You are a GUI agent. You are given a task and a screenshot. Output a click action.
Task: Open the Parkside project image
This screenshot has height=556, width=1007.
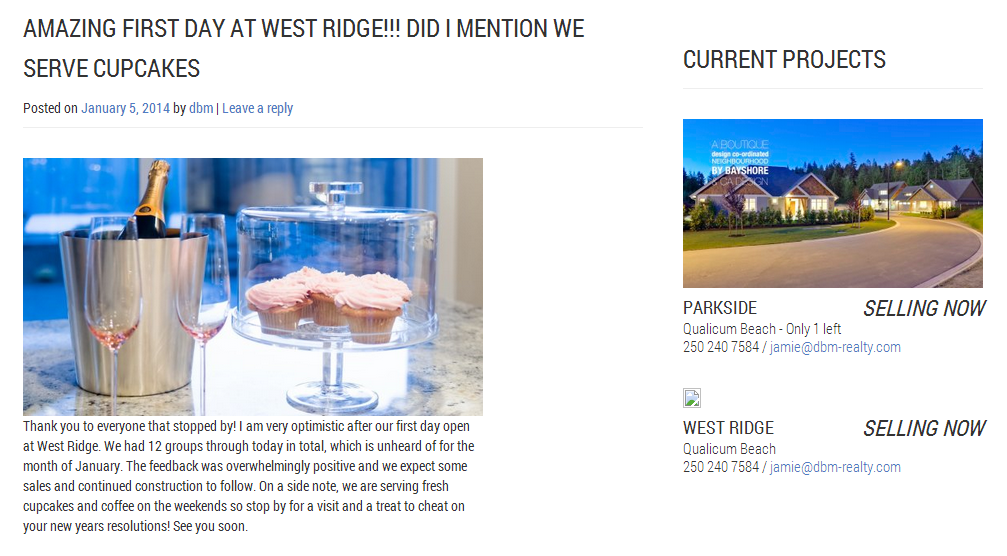[832, 203]
